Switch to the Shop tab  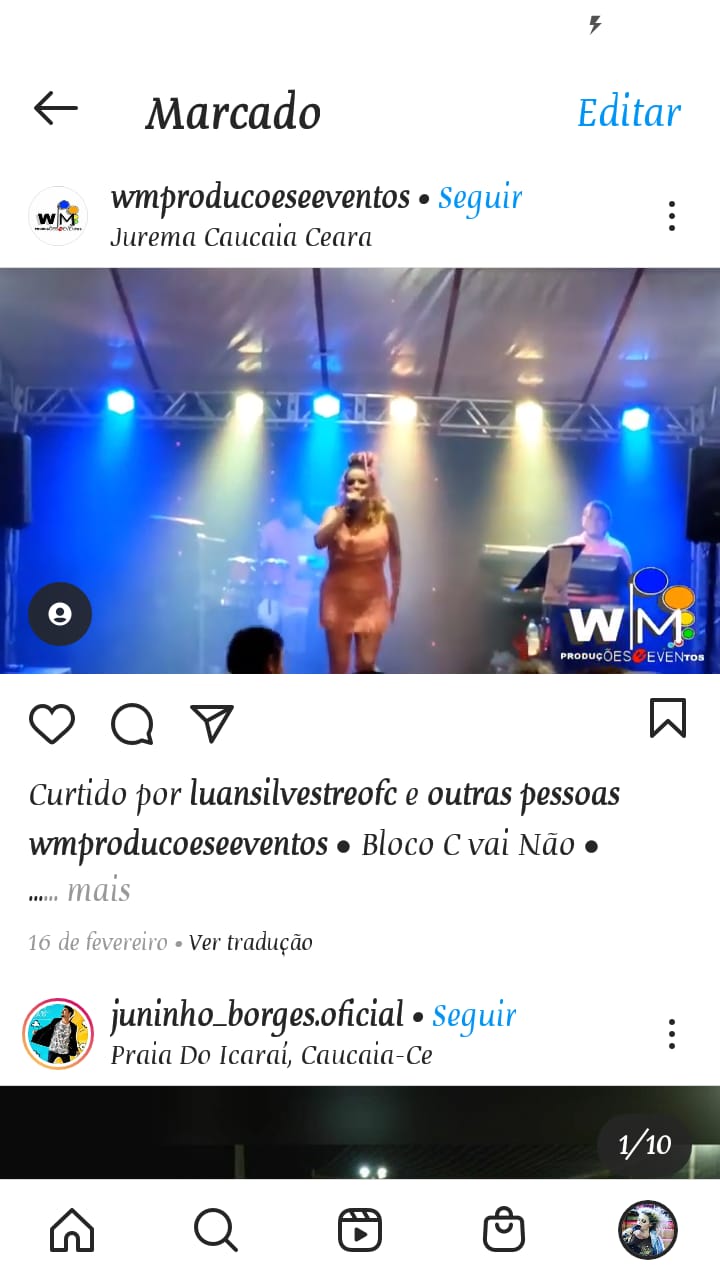tap(503, 1230)
